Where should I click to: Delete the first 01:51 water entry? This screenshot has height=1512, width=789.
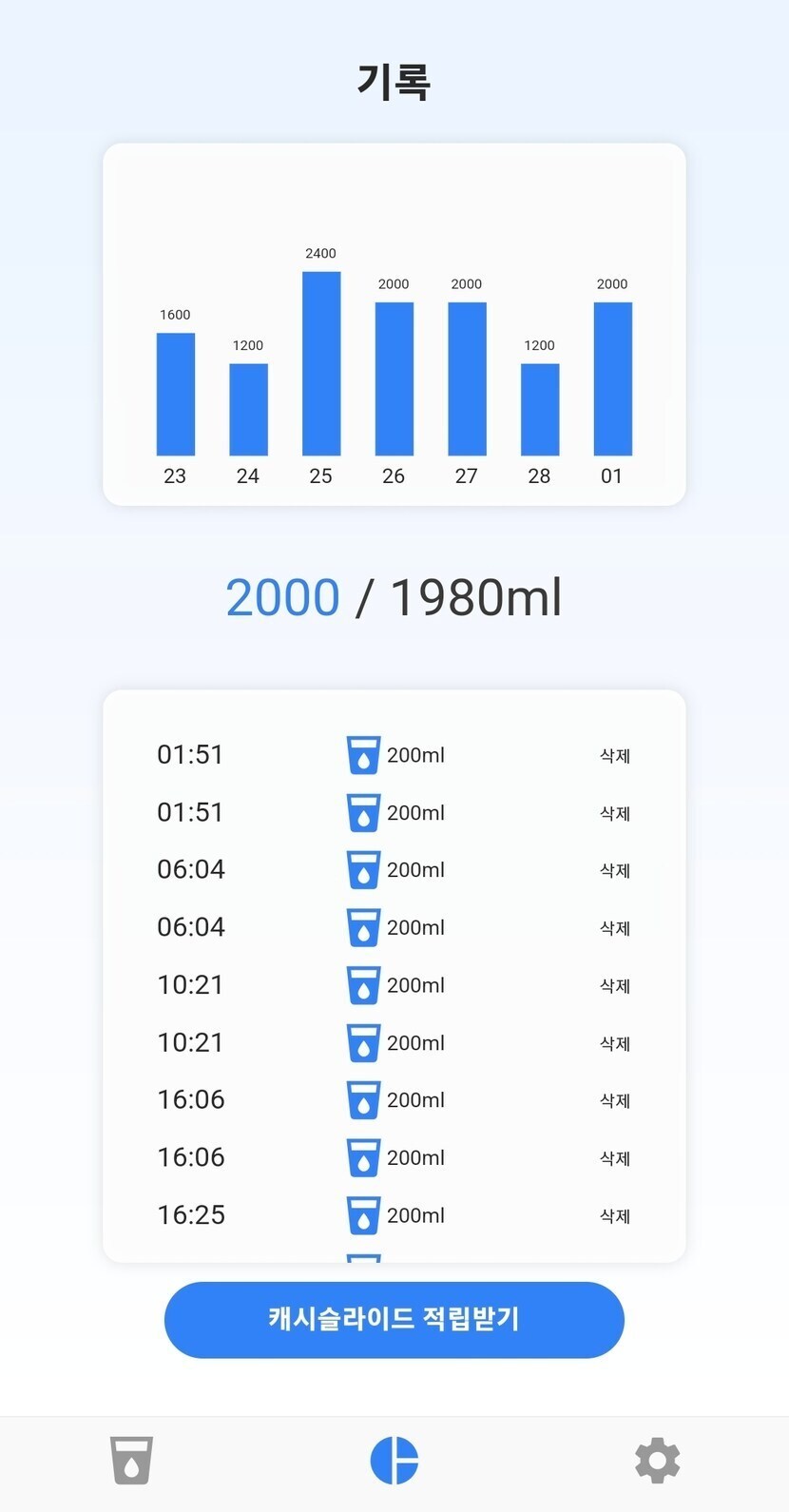click(x=615, y=756)
